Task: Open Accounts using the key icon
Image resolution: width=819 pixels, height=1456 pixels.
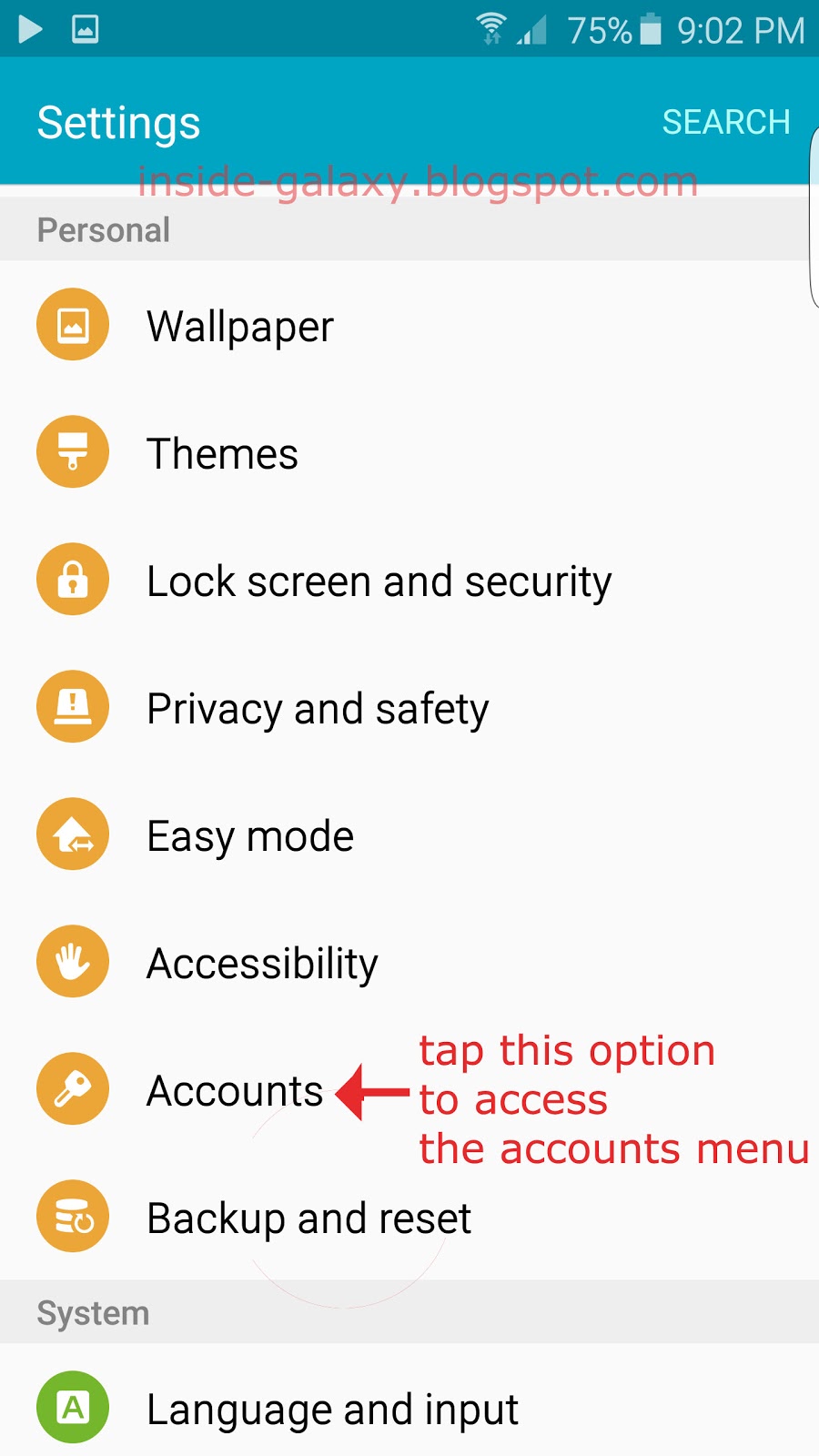Action: click(72, 1088)
